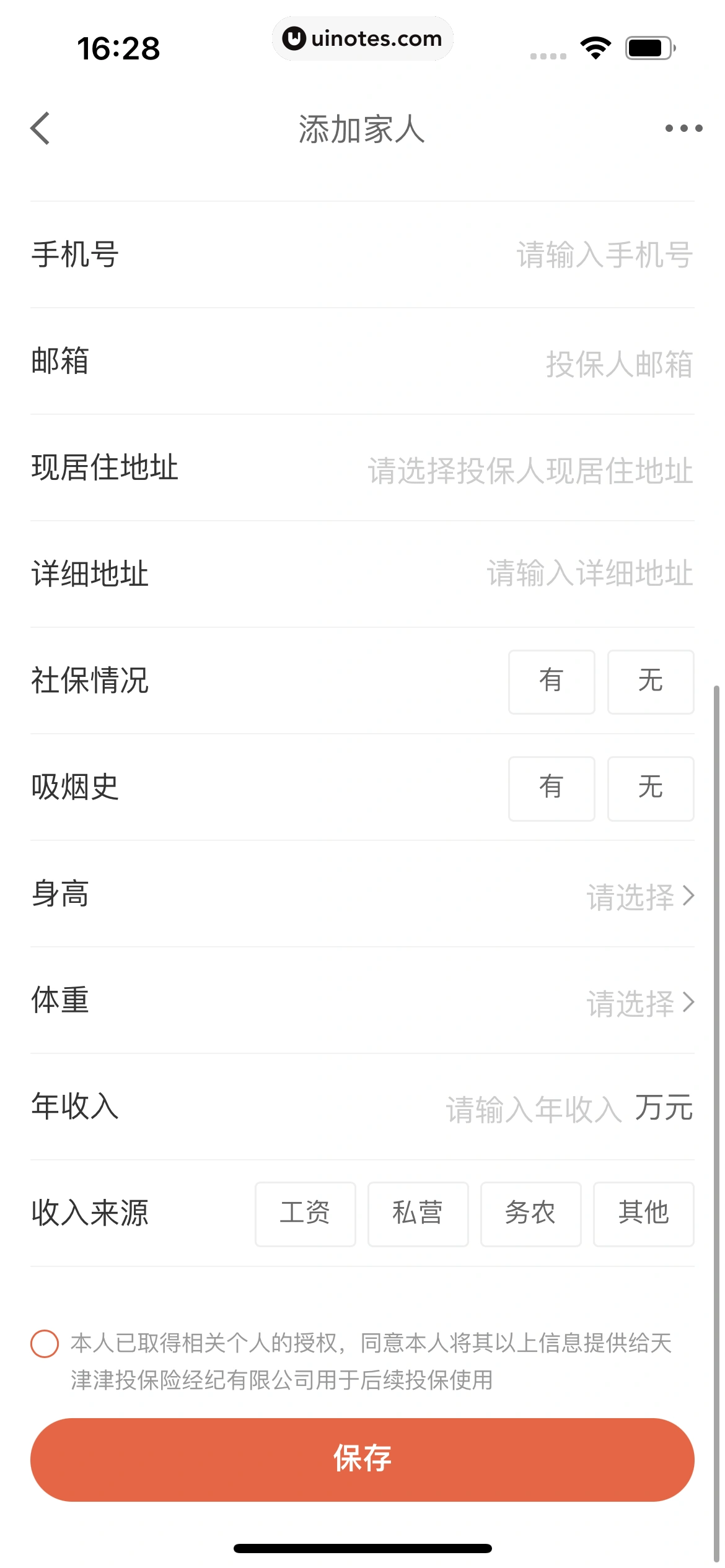This screenshot has height=1568, width=725.
Task: Tap the 详细地址 input field
Action: (589, 573)
